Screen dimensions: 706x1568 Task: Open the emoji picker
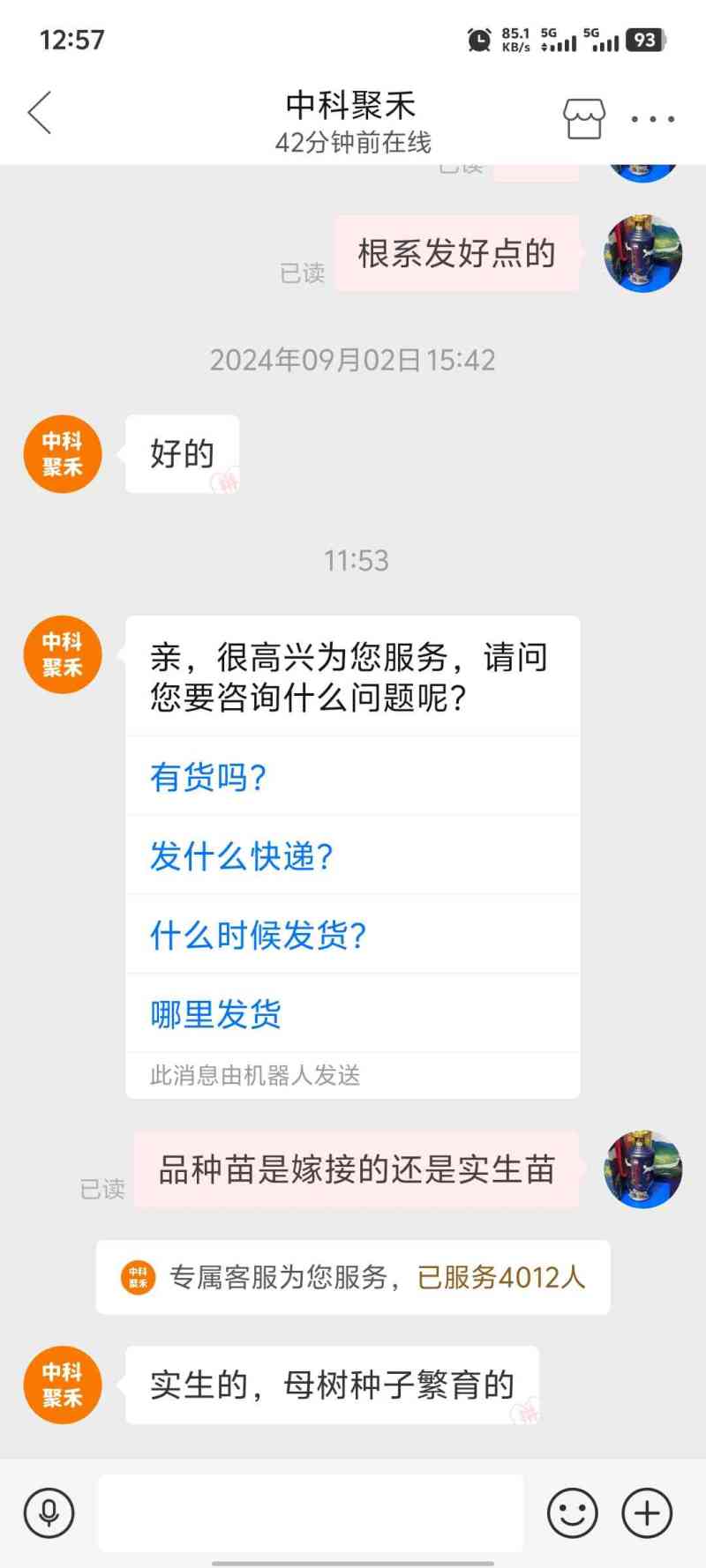572,1513
